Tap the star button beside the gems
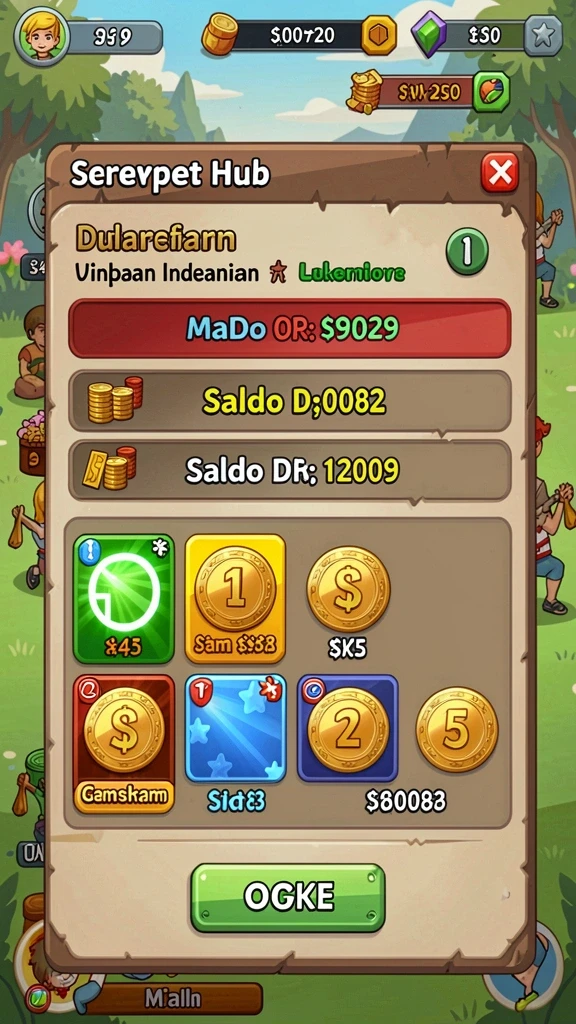 (x=543, y=35)
